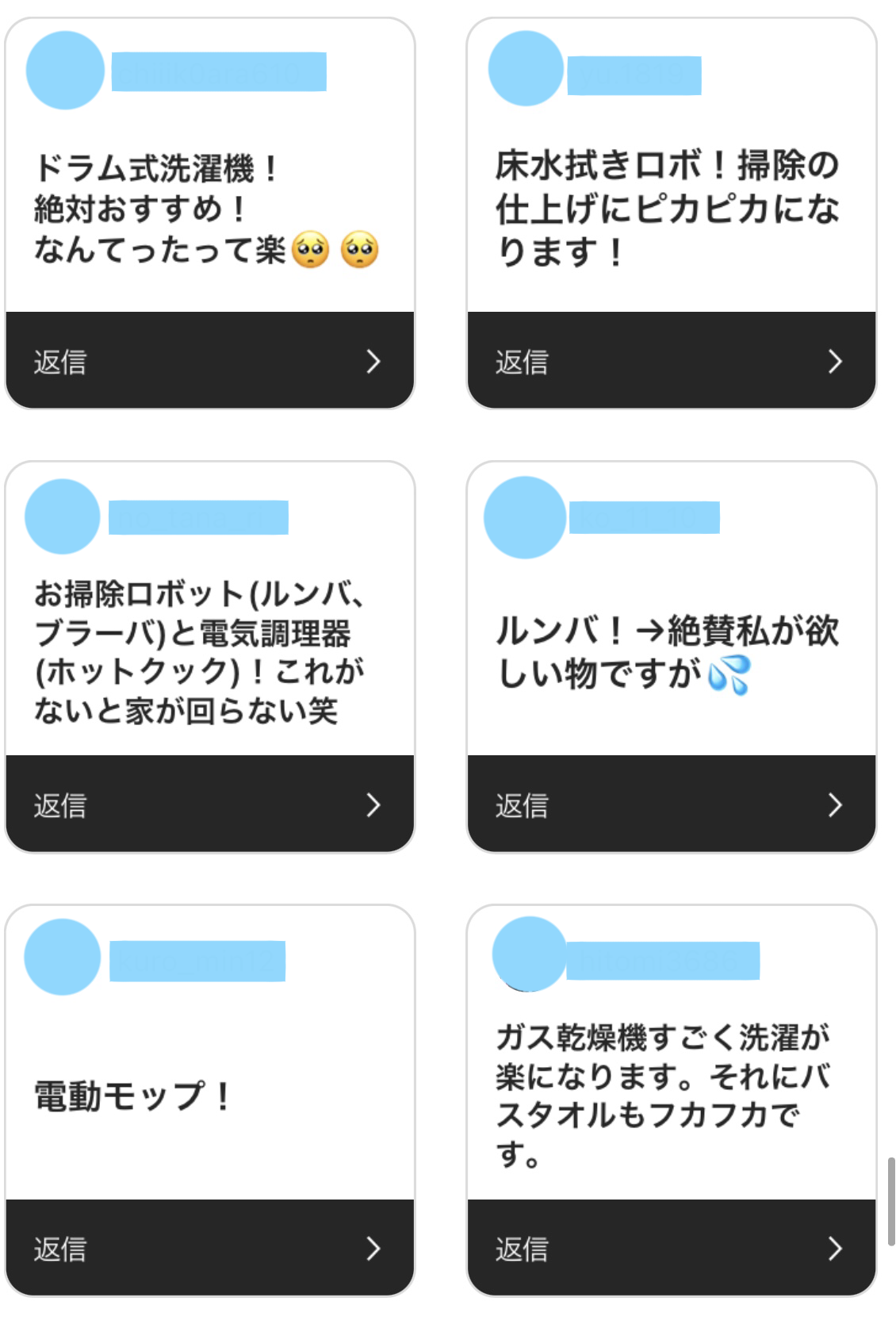View profile of the ホットクック responder
The height and width of the screenshot is (1332, 896).
pos(62,516)
